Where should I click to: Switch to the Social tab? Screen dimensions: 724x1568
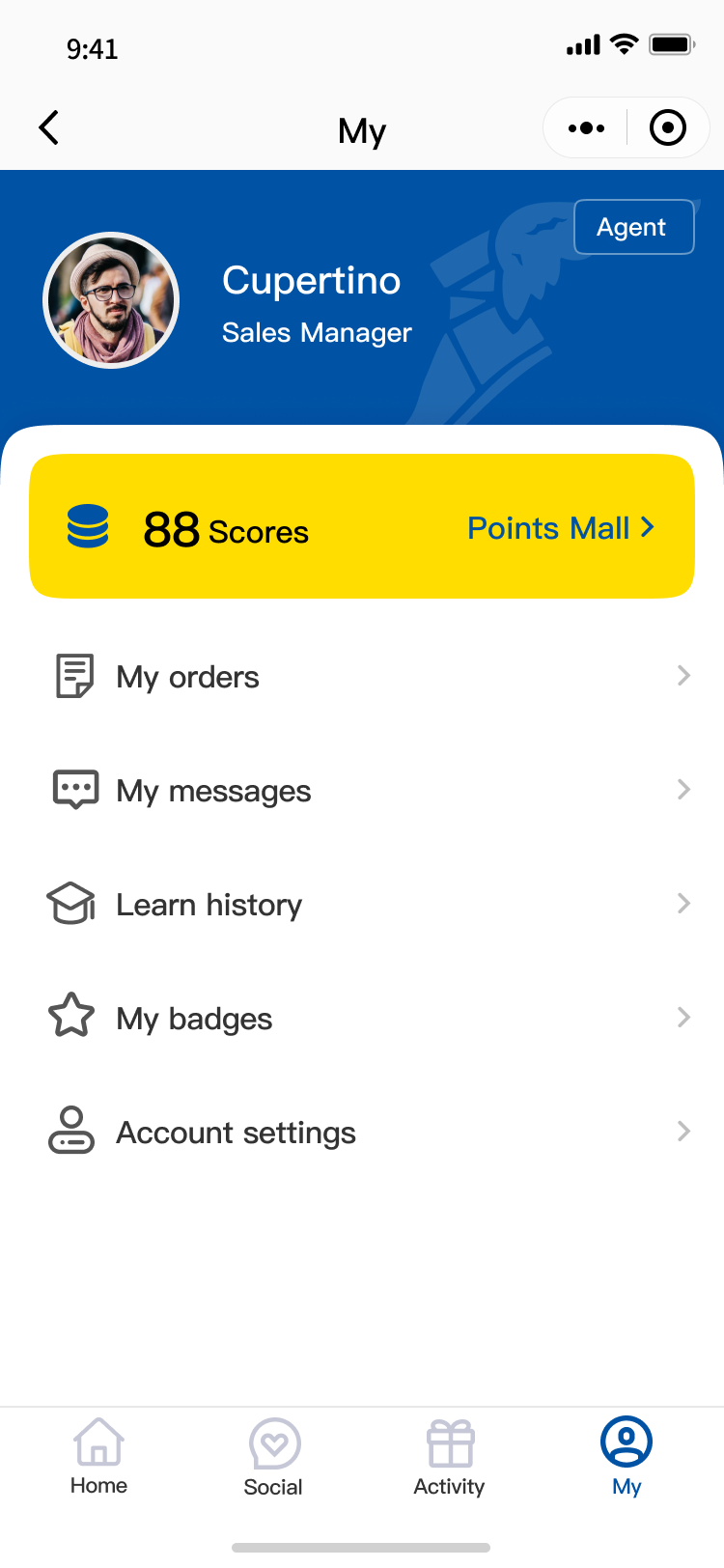pyautogui.click(x=273, y=1457)
